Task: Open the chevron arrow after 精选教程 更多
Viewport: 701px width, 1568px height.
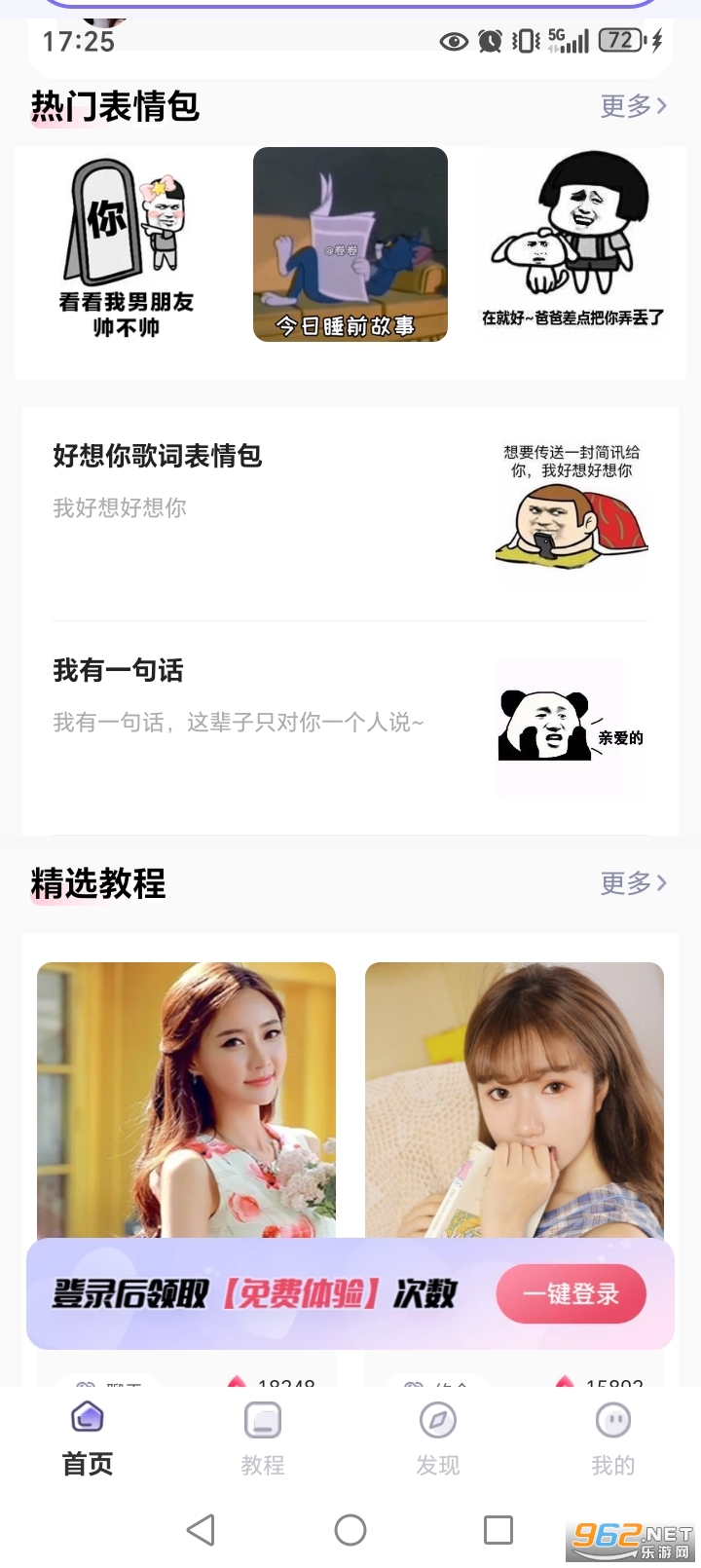Action: (x=661, y=884)
